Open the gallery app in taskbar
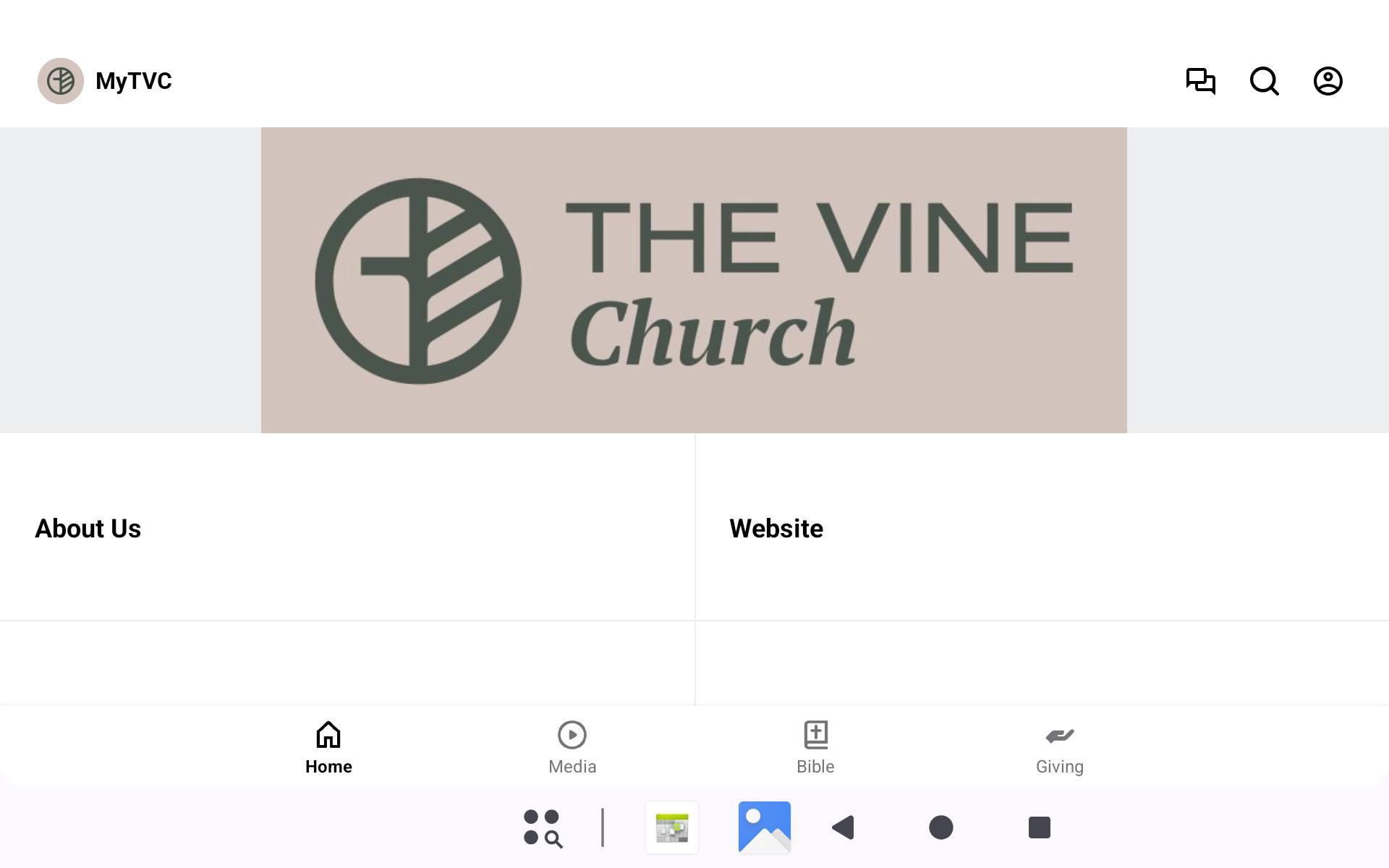 click(764, 827)
